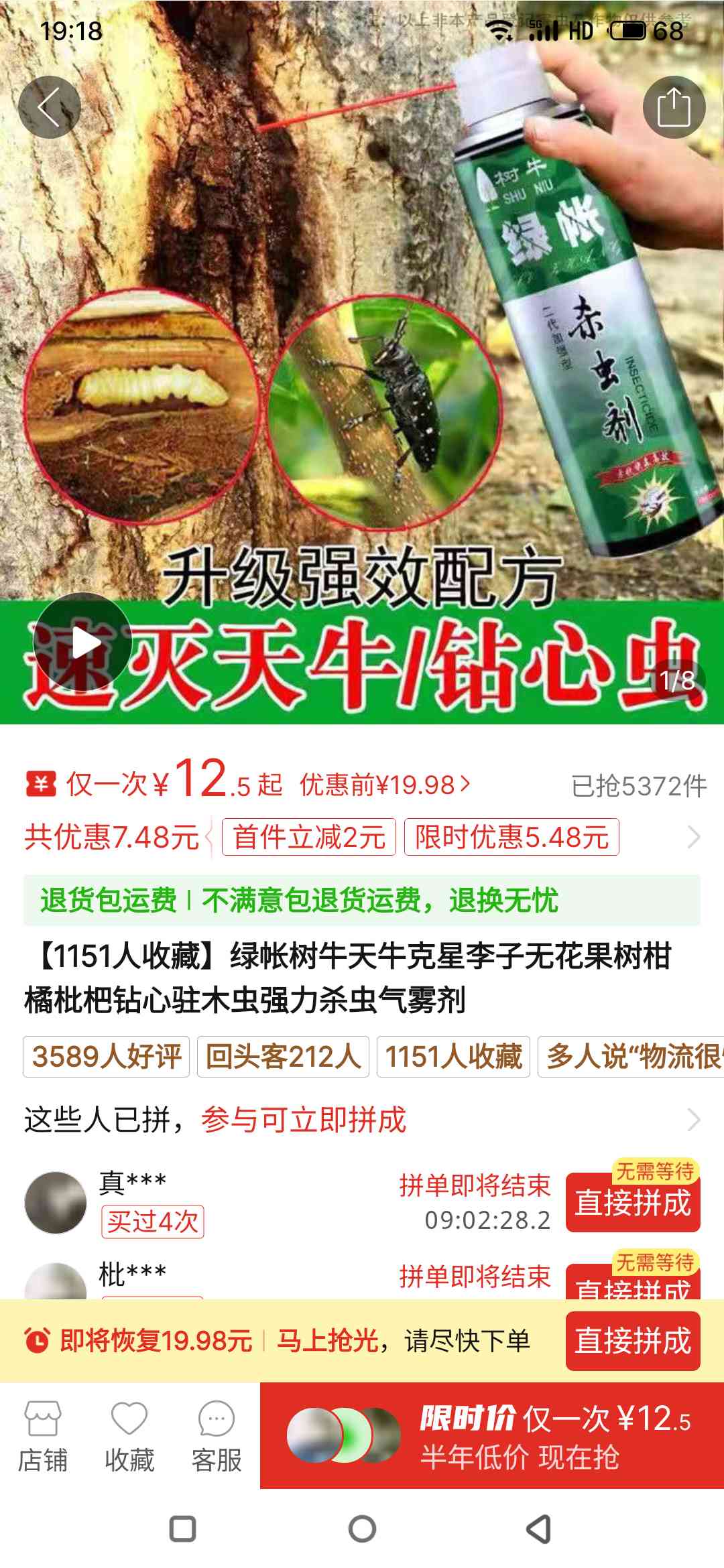Tap the system home button

pyautogui.click(x=362, y=1529)
